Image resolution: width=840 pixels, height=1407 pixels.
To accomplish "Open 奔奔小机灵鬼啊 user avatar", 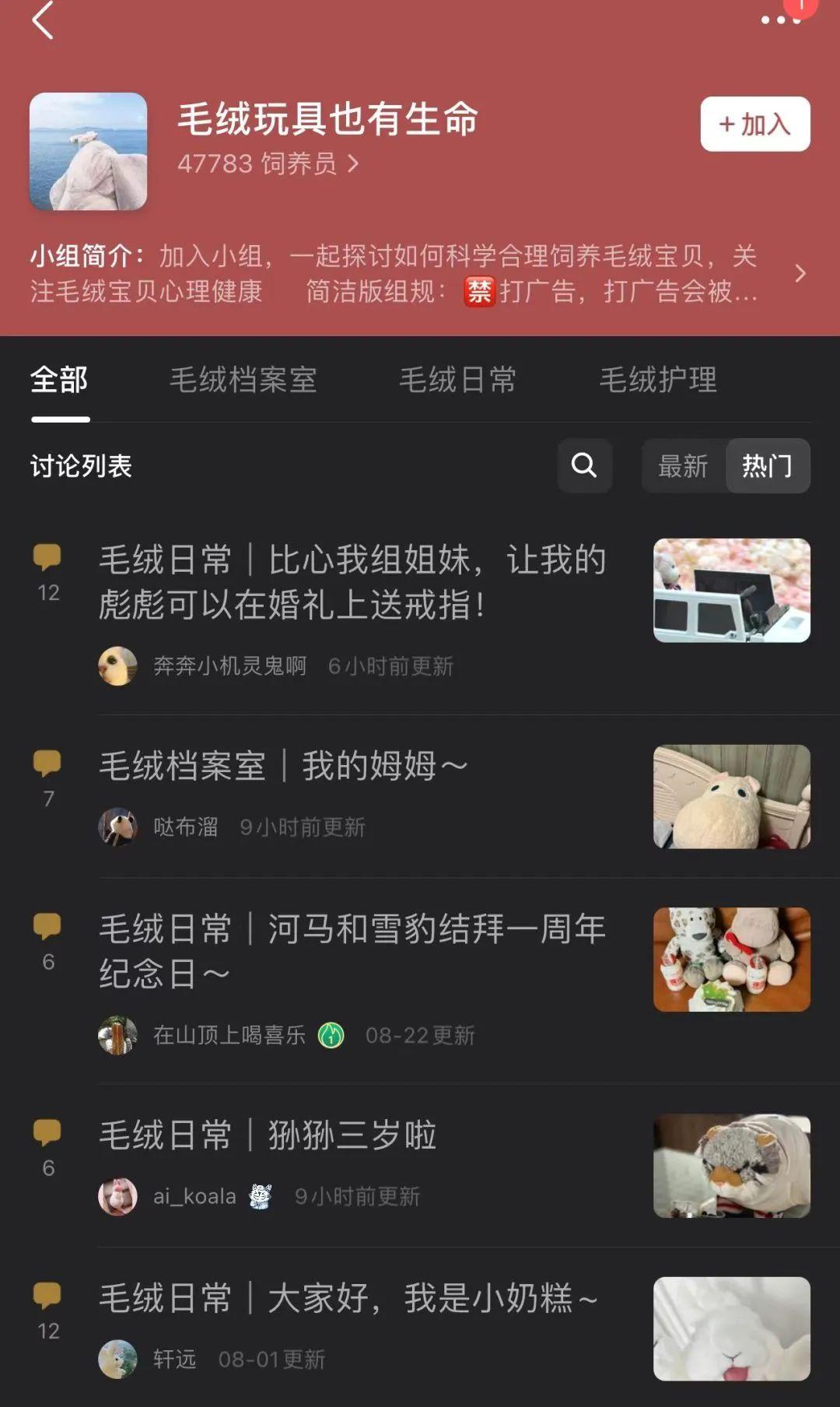I will click(117, 666).
